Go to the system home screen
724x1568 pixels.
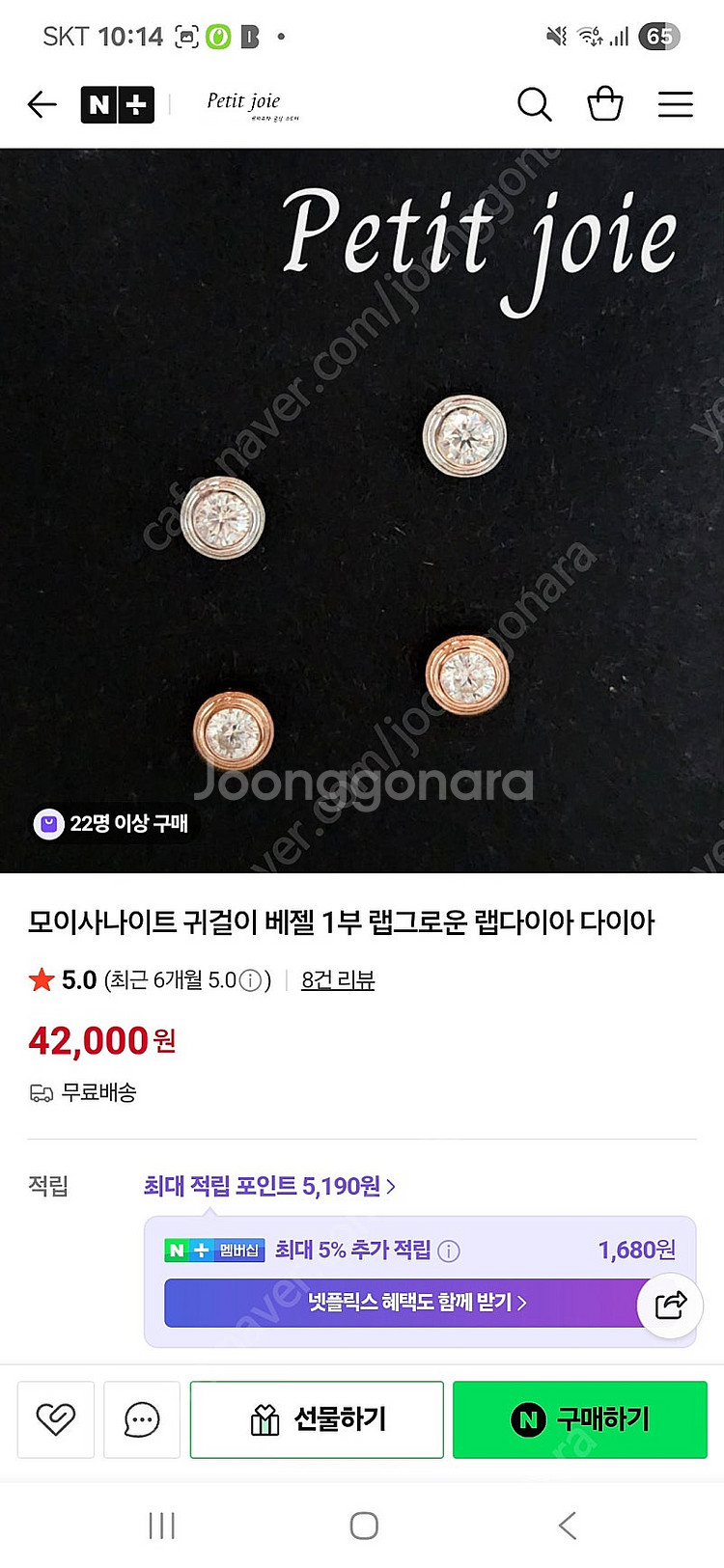click(x=363, y=1526)
